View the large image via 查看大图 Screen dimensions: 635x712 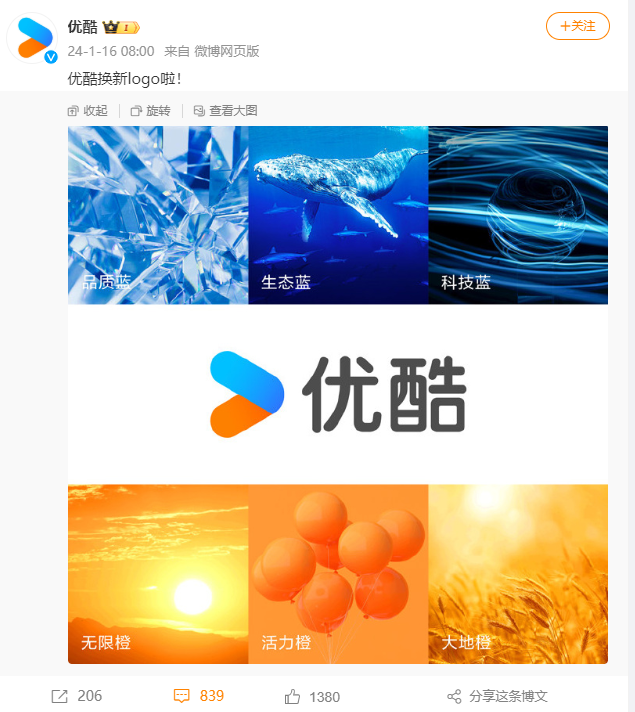[225, 111]
